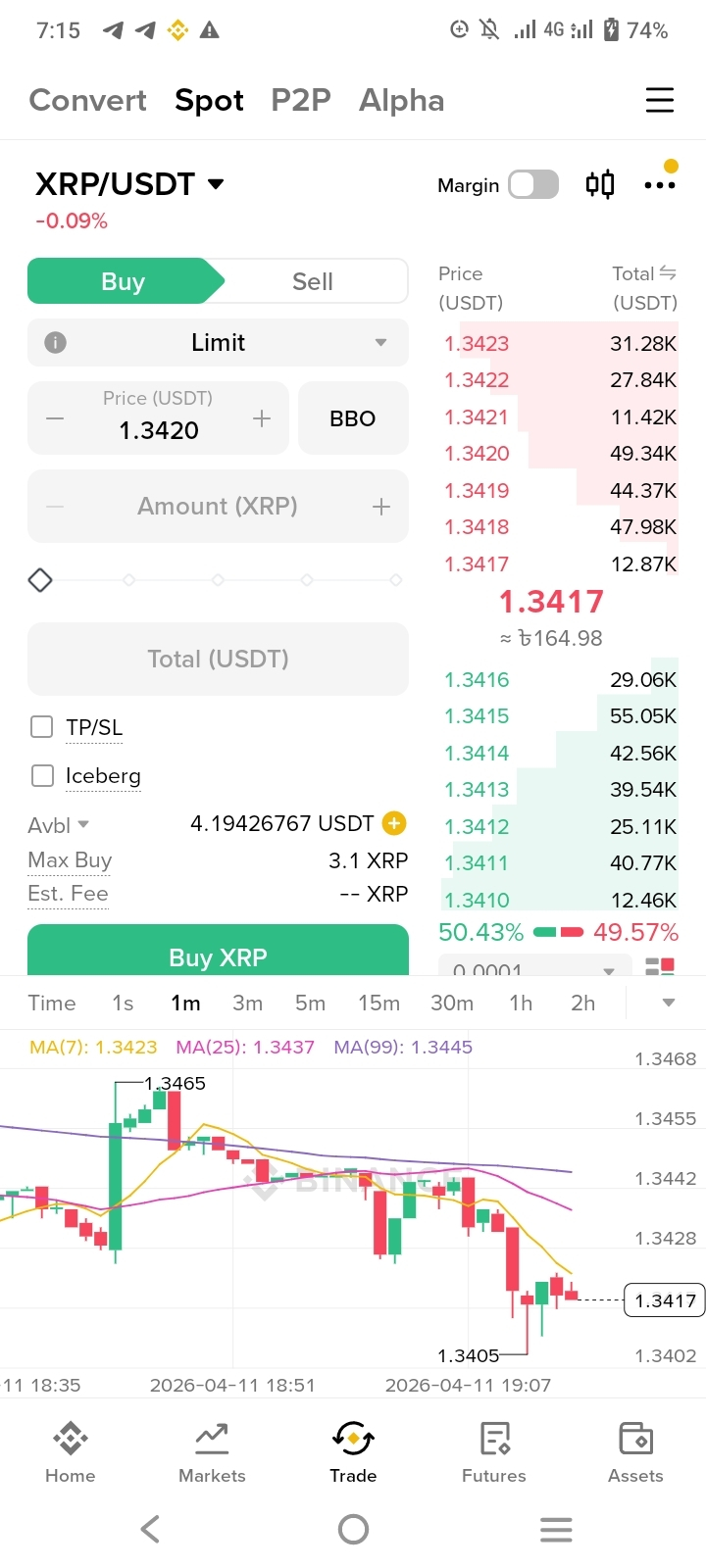Switch to the Convert tab

[87, 100]
